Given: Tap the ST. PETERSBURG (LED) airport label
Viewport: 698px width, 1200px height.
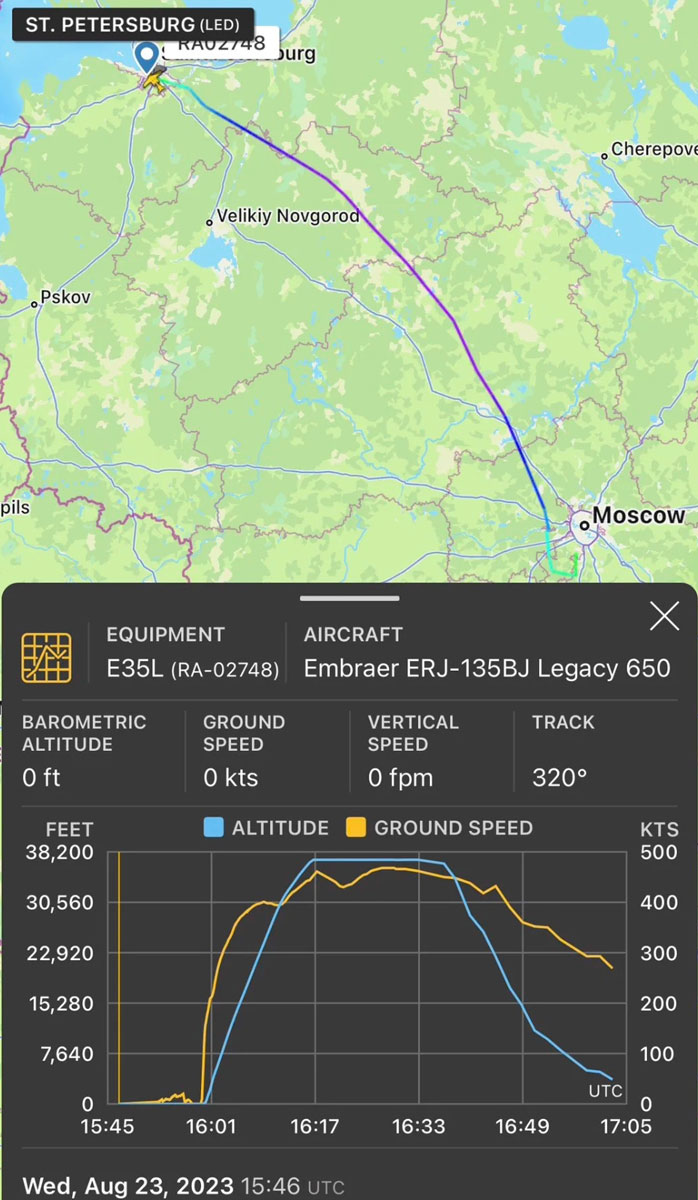Looking at the screenshot, I should click(132, 24).
